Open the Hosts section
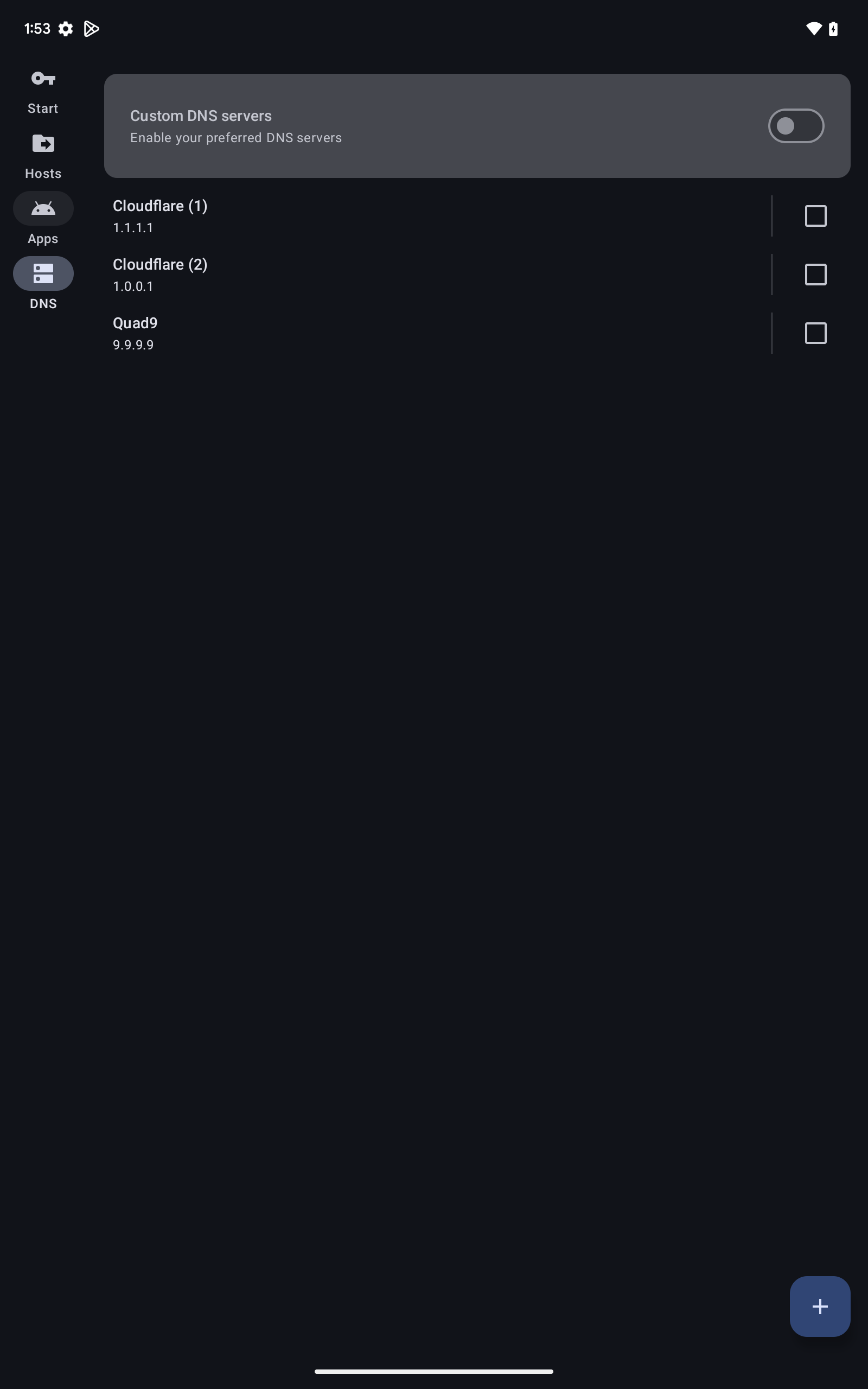The image size is (868, 1389). pyautogui.click(x=43, y=156)
